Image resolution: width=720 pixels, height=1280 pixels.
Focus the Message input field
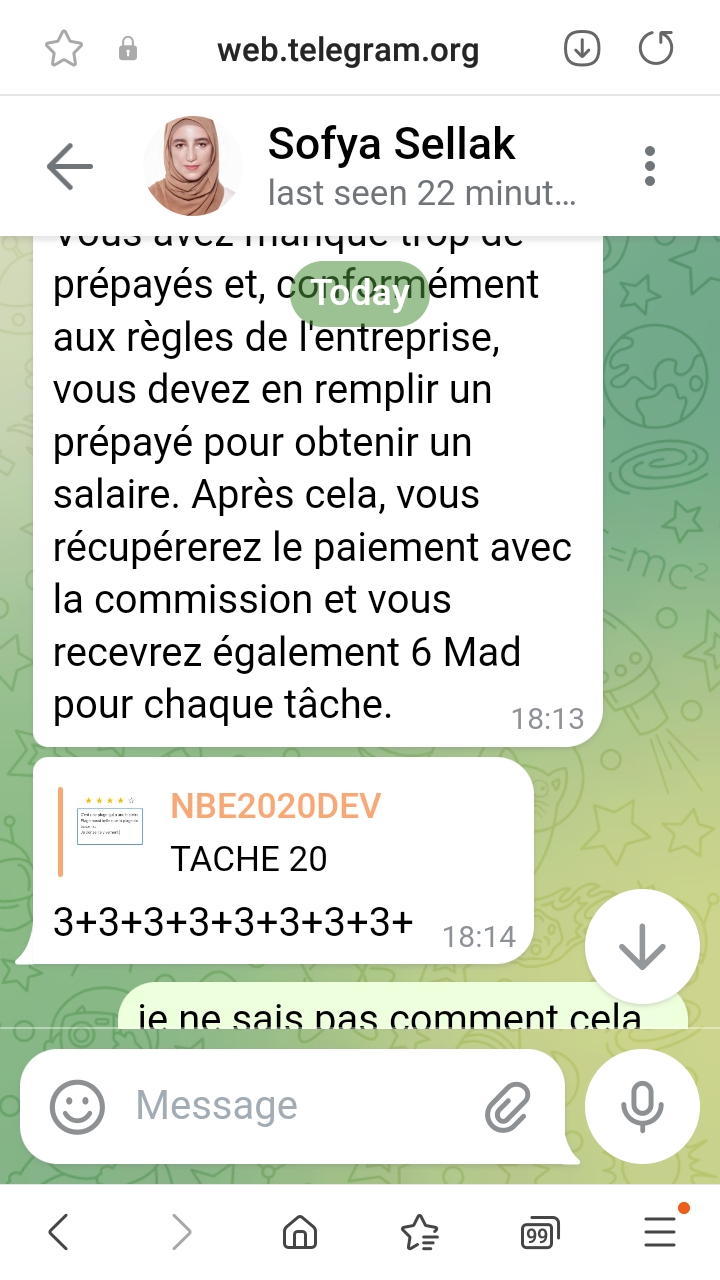[300, 1106]
